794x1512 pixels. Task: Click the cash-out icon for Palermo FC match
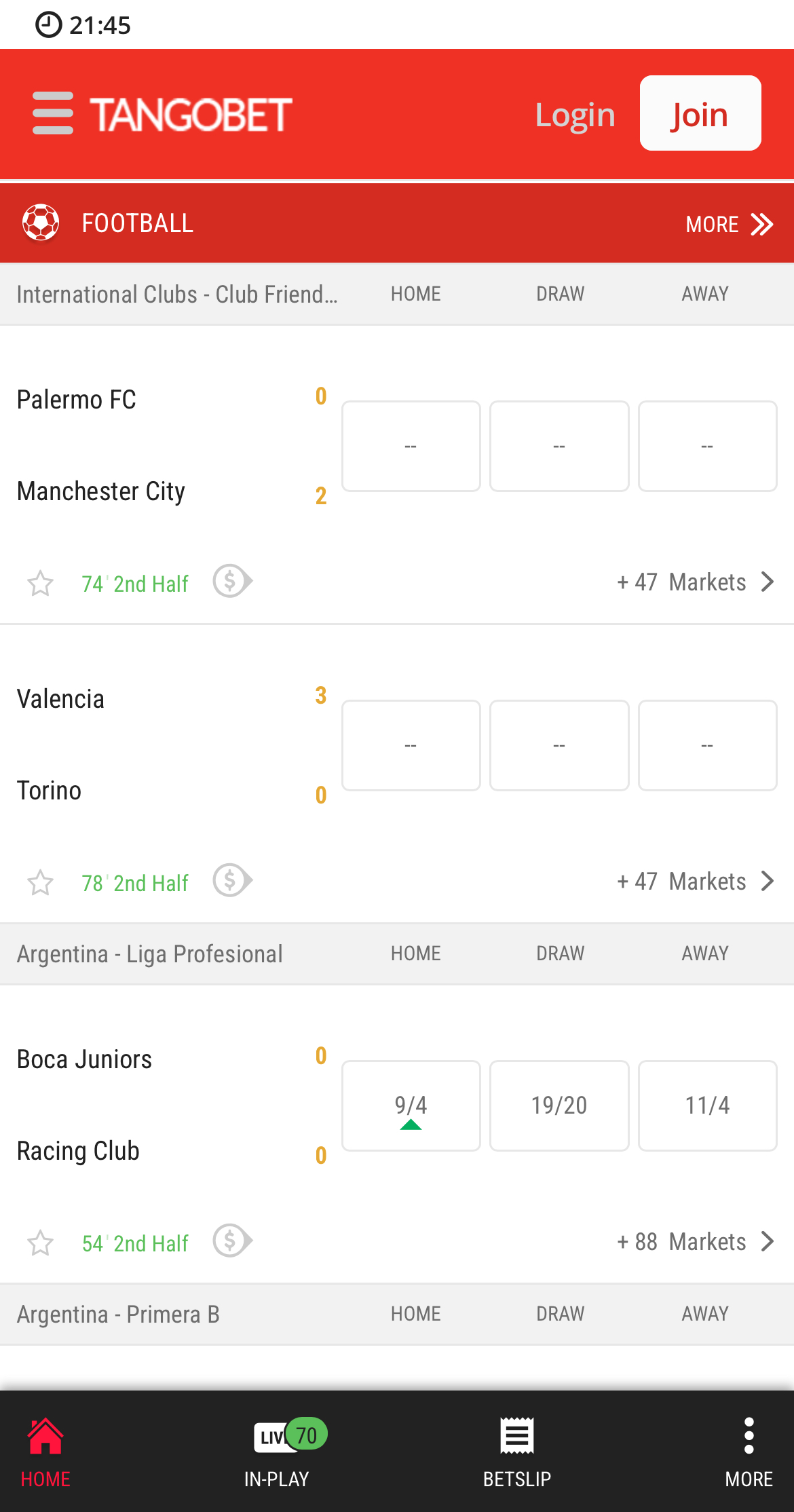(231, 582)
